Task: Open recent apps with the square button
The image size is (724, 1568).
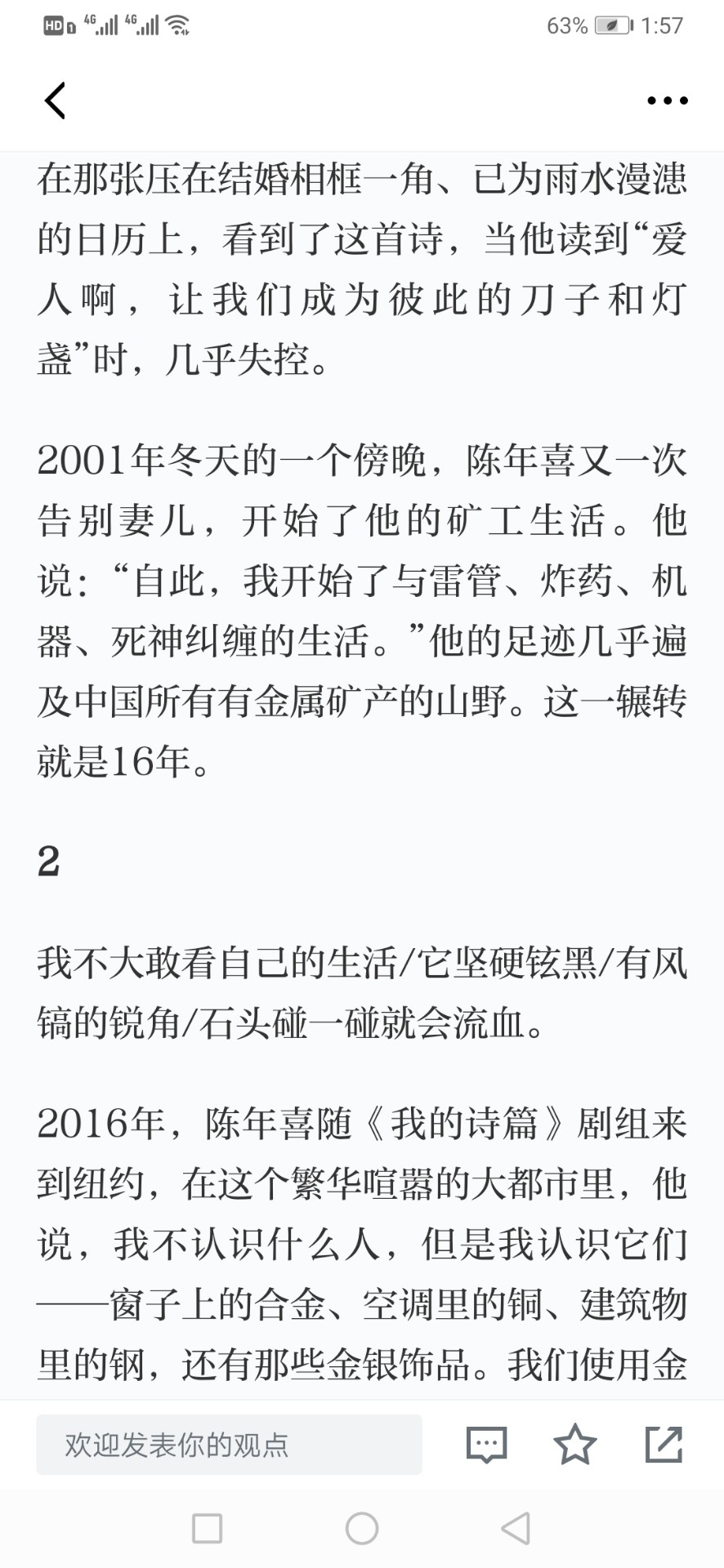Action: pos(207,1528)
